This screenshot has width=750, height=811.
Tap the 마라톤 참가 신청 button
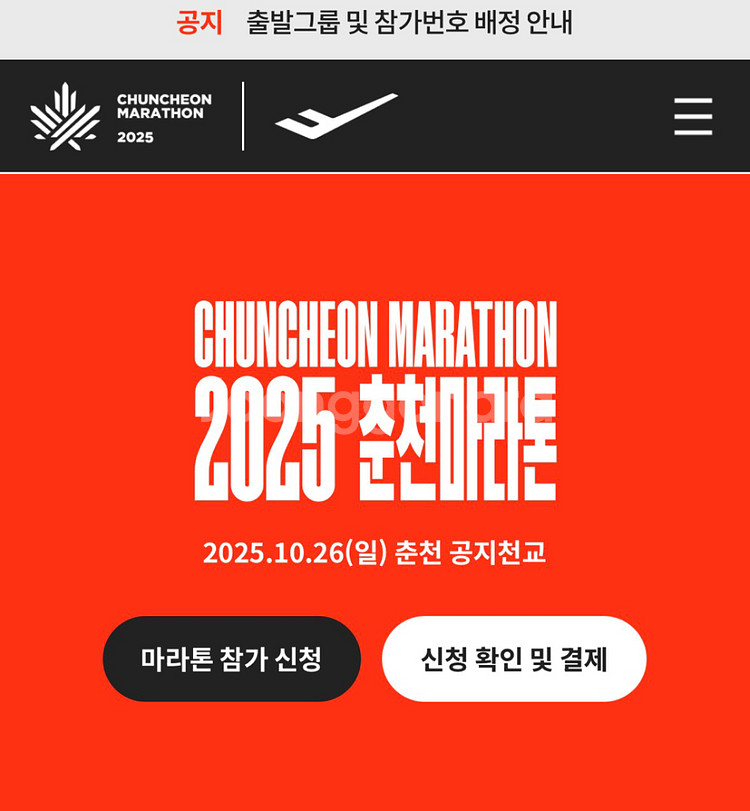coord(231,659)
